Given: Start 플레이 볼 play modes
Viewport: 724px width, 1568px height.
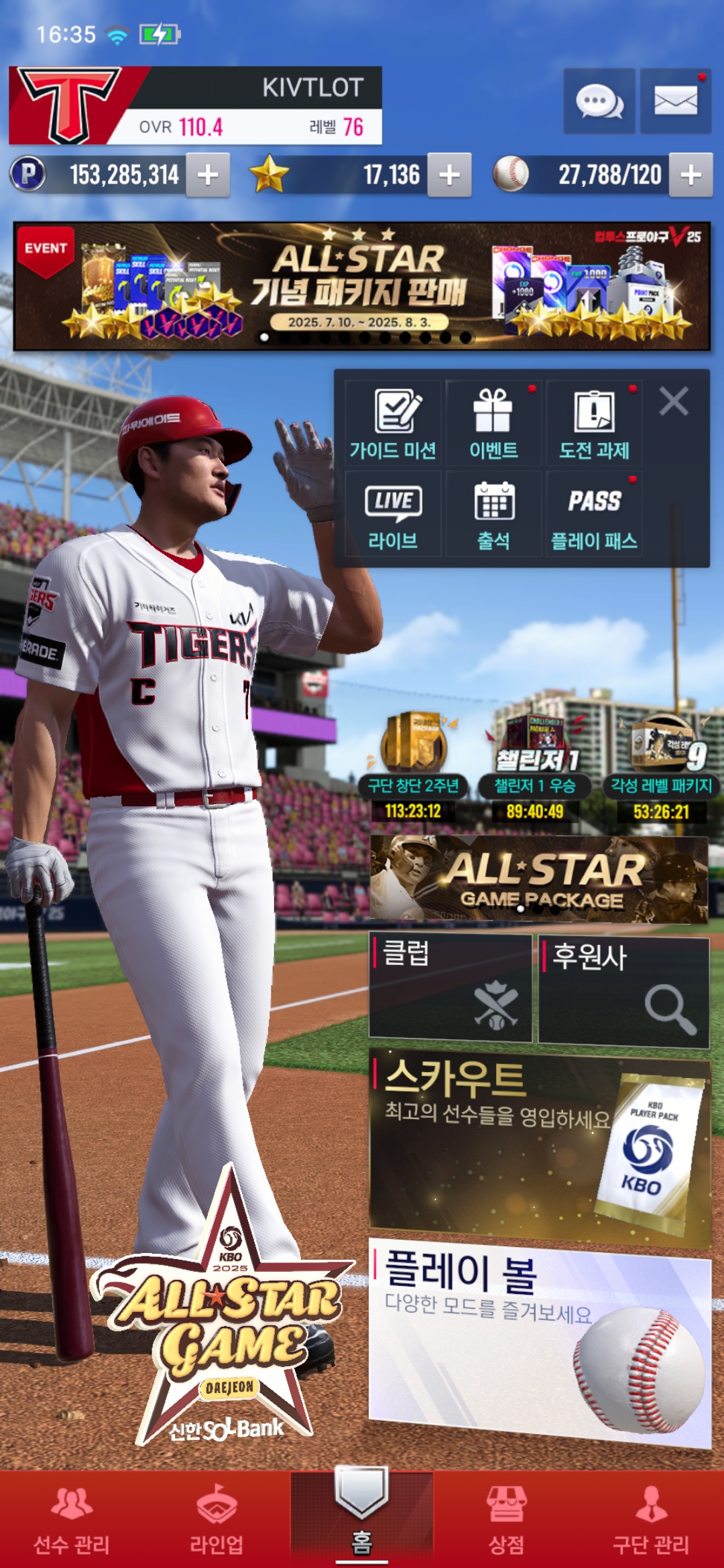Looking at the screenshot, I should pyautogui.click(x=540, y=1340).
